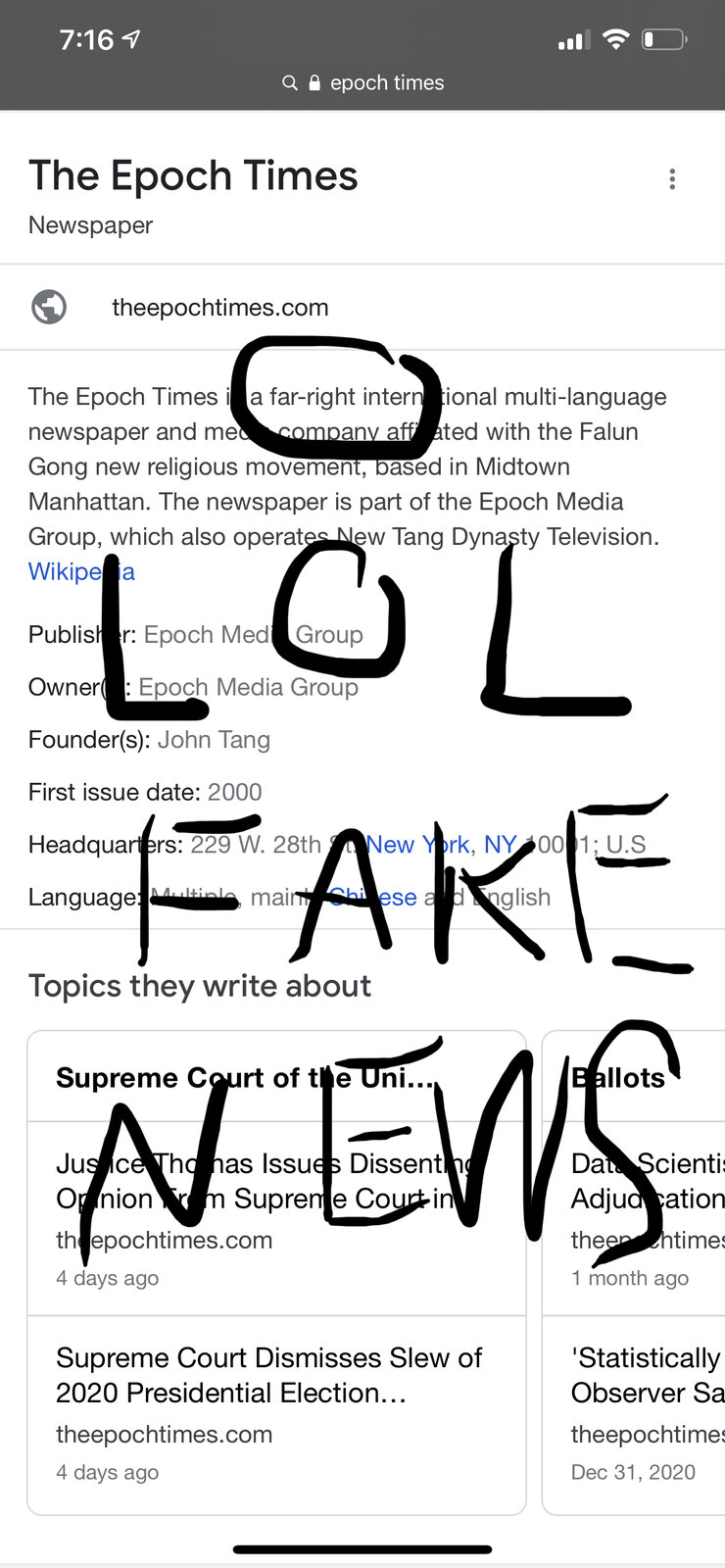Tap the epoch times address bar
Screen dimensions: 725x1568
click(x=362, y=83)
